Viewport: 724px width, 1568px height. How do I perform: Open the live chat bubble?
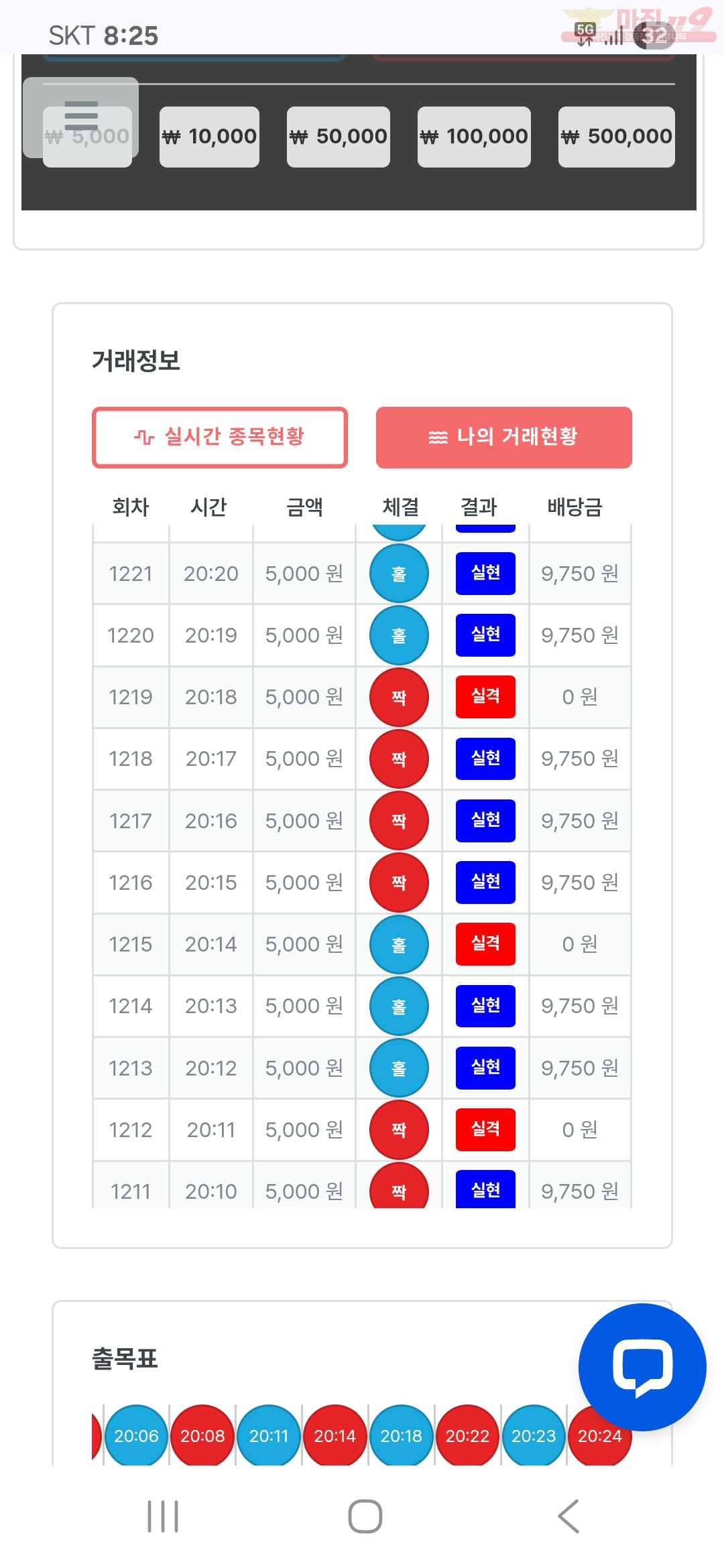(642, 1367)
